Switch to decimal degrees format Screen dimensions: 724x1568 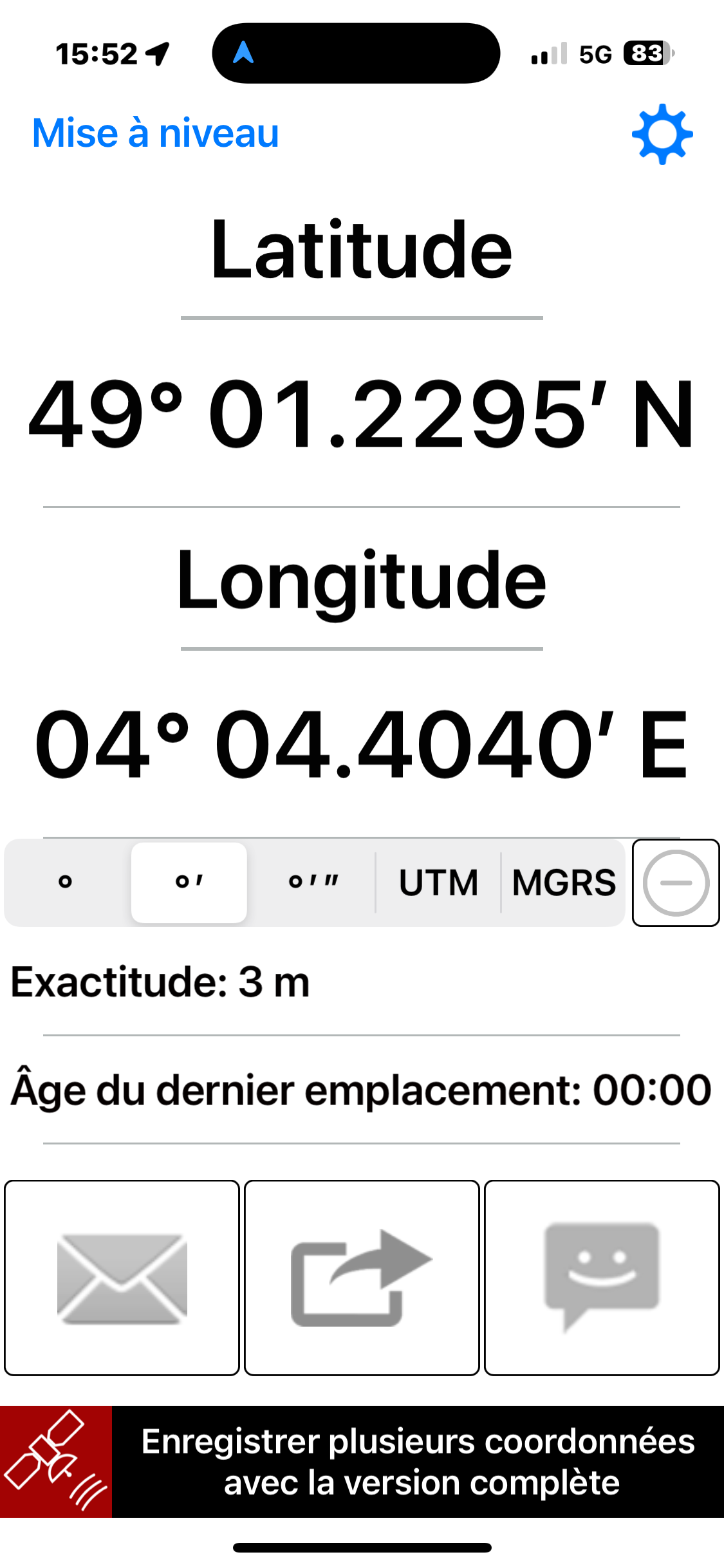click(x=65, y=882)
